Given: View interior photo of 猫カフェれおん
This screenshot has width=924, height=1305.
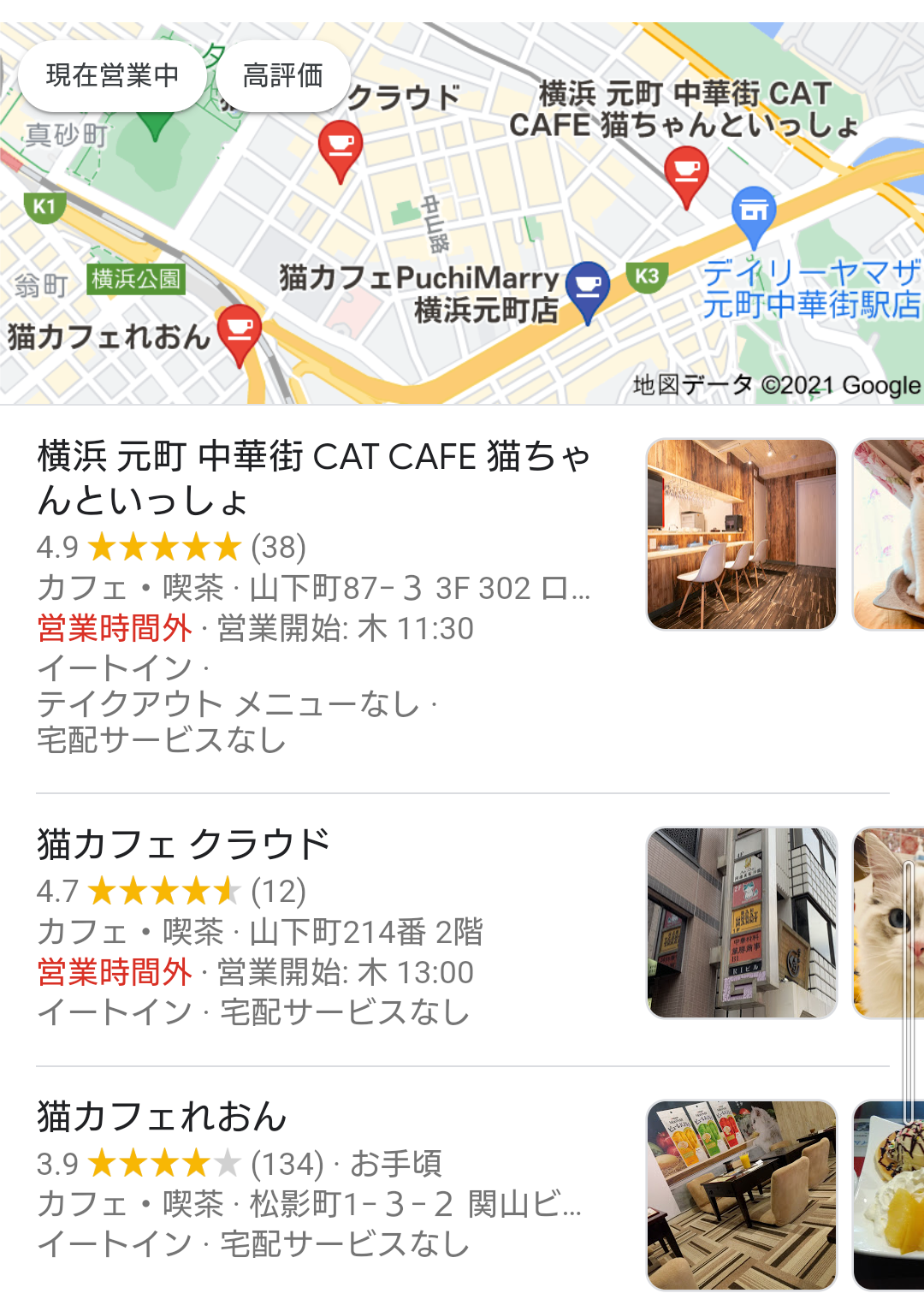Looking at the screenshot, I should [x=742, y=1195].
